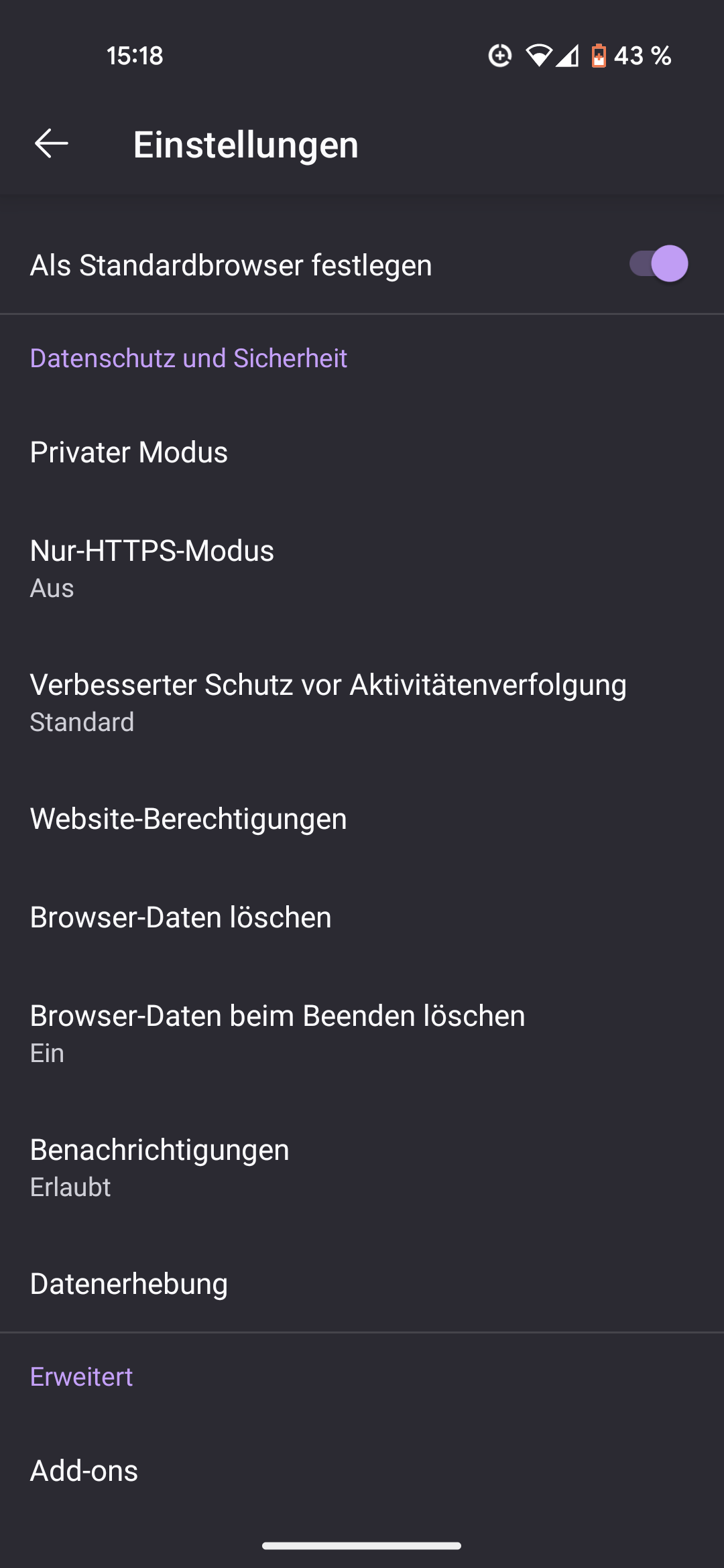Open Nur-HTTPS-Modus setting
724x1568 pixels.
[x=362, y=568]
